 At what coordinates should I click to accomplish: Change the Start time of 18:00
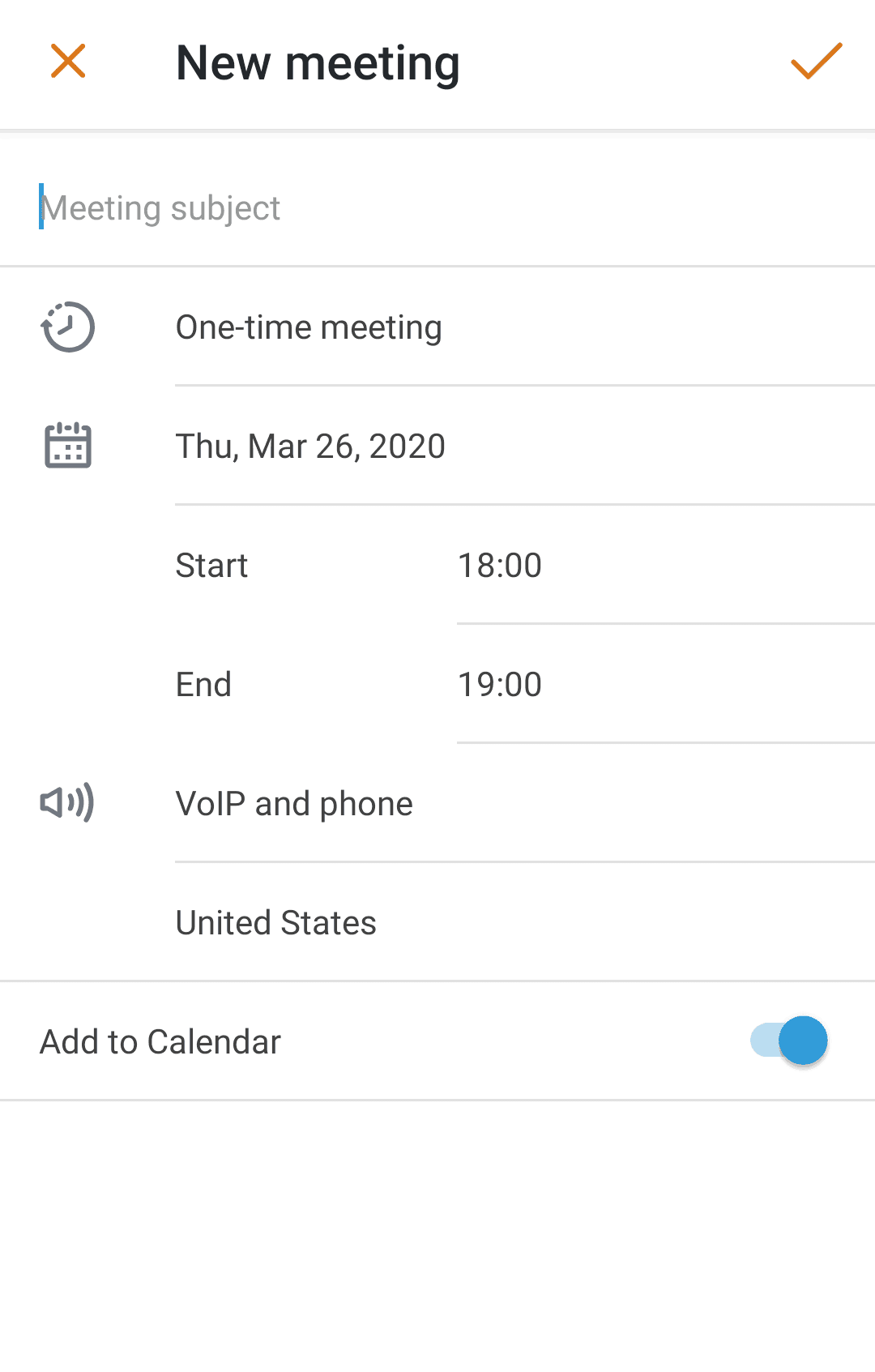point(499,565)
